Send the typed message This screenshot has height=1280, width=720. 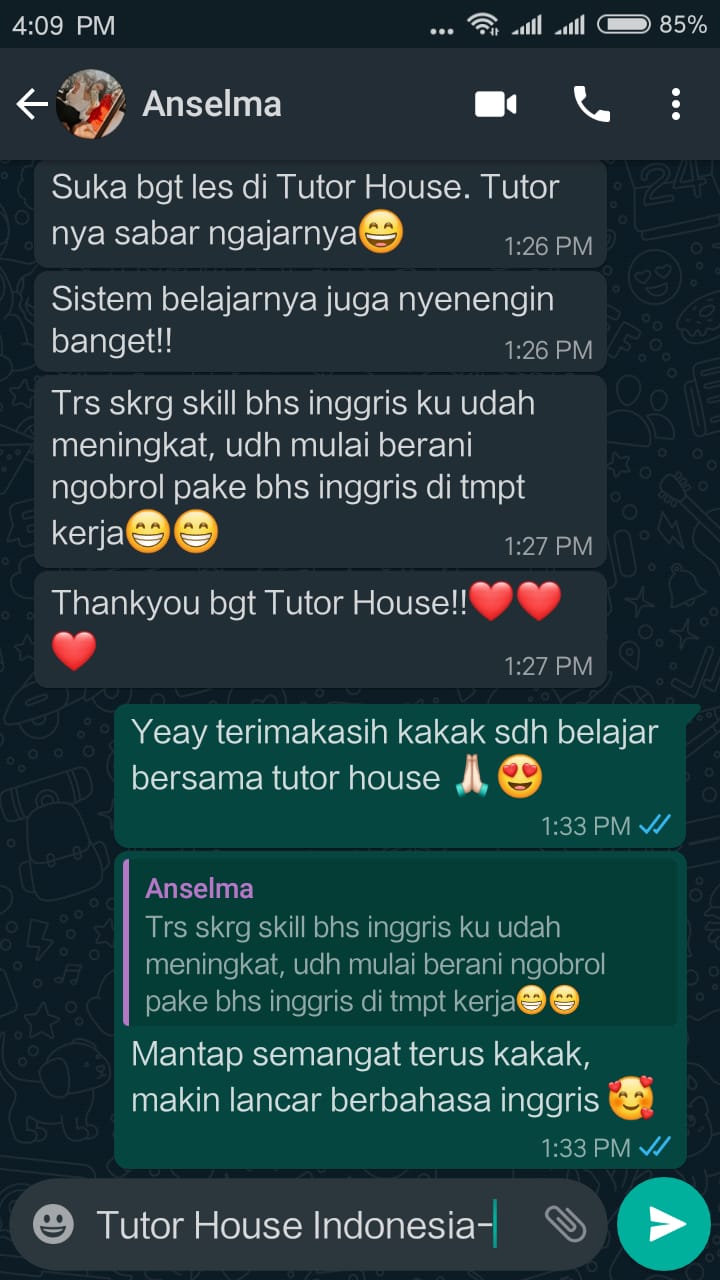pos(664,1224)
